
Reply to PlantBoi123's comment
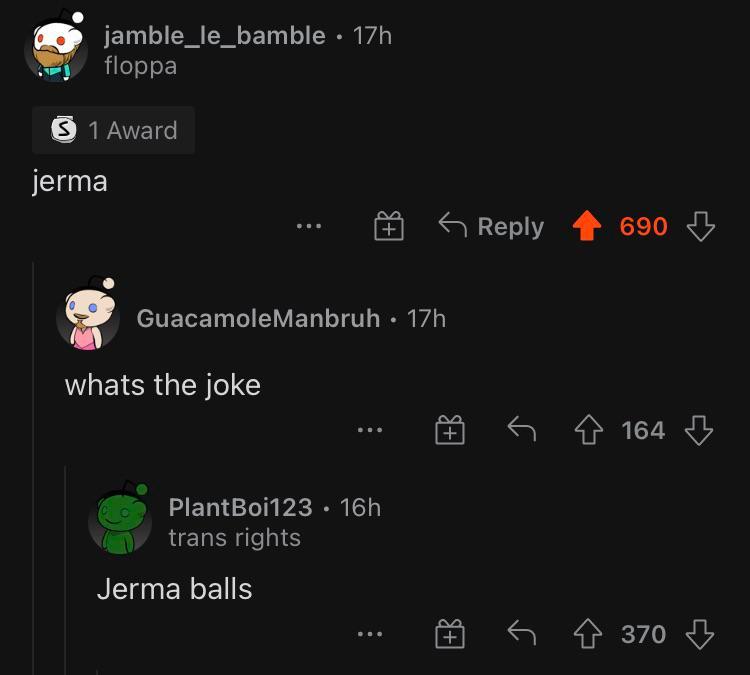[x=521, y=633]
